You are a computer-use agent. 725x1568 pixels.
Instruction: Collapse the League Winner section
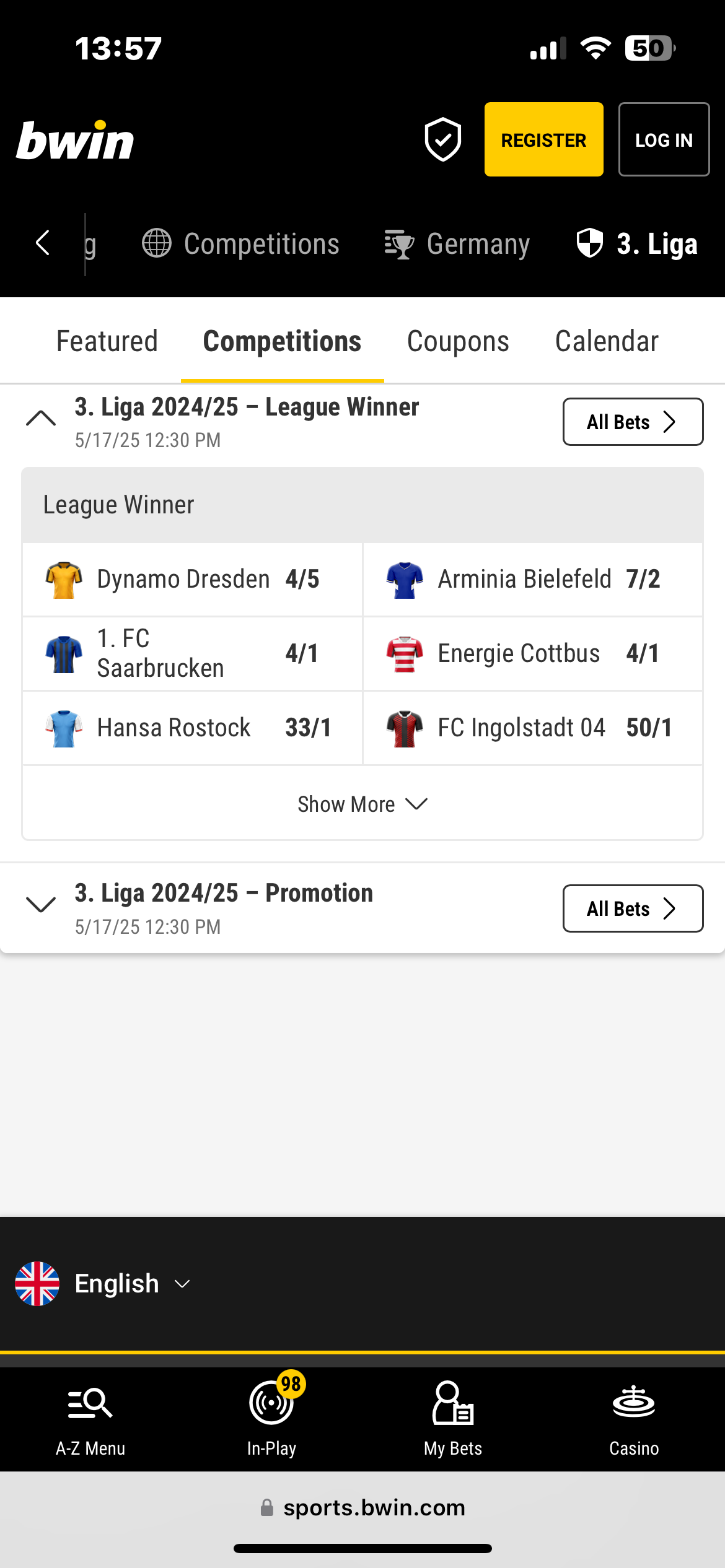pyautogui.click(x=41, y=419)
